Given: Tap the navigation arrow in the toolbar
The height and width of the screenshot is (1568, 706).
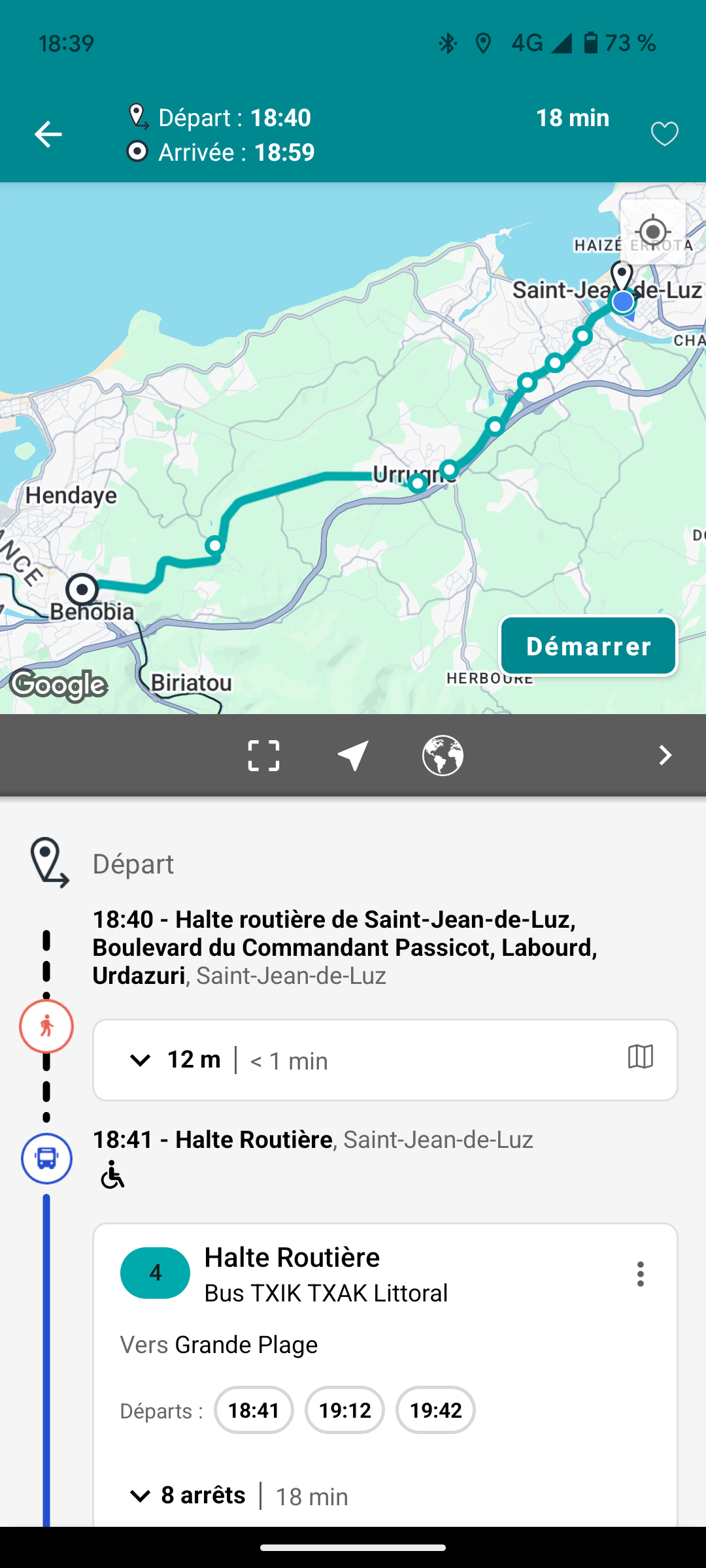Looking at the screenshot, I should [353, 755].
